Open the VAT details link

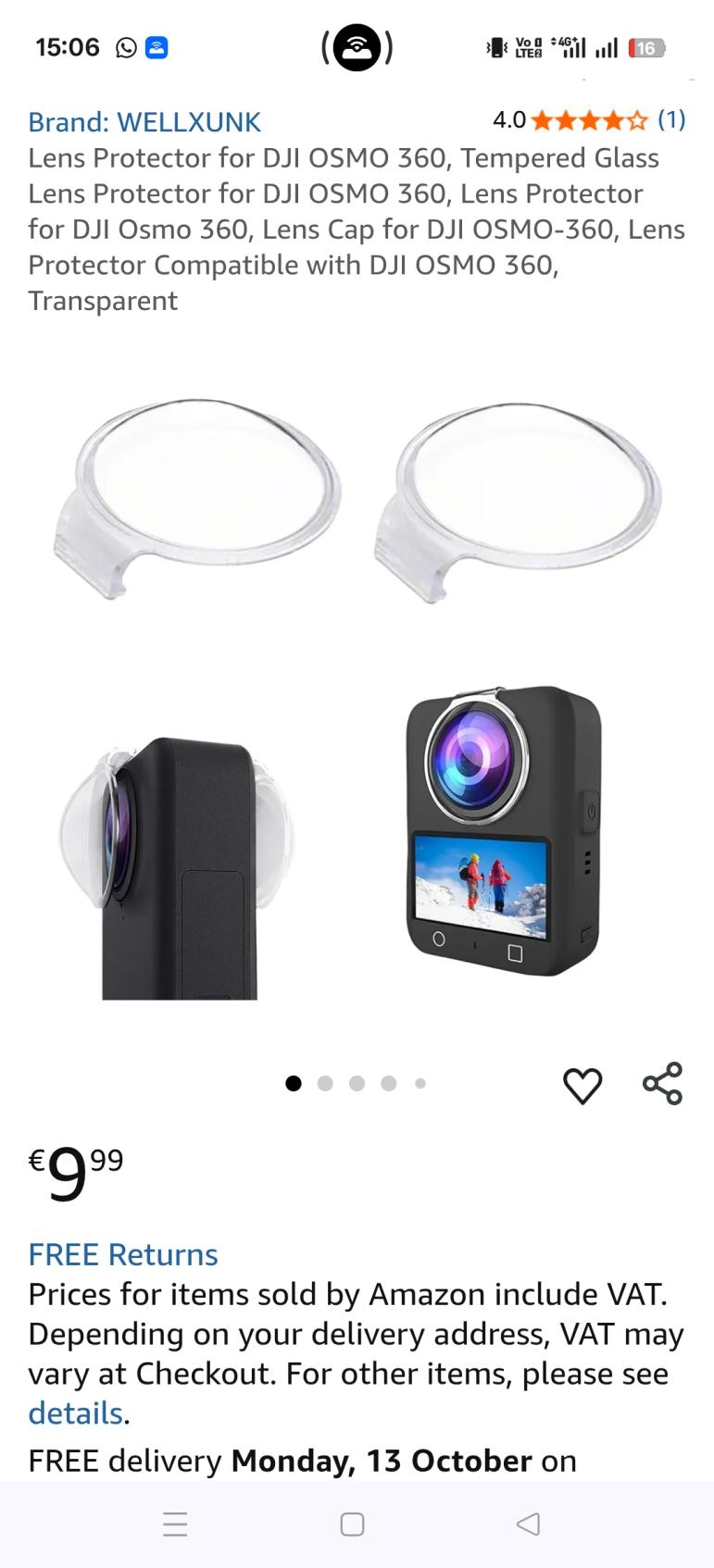(x=75, y=1413)
